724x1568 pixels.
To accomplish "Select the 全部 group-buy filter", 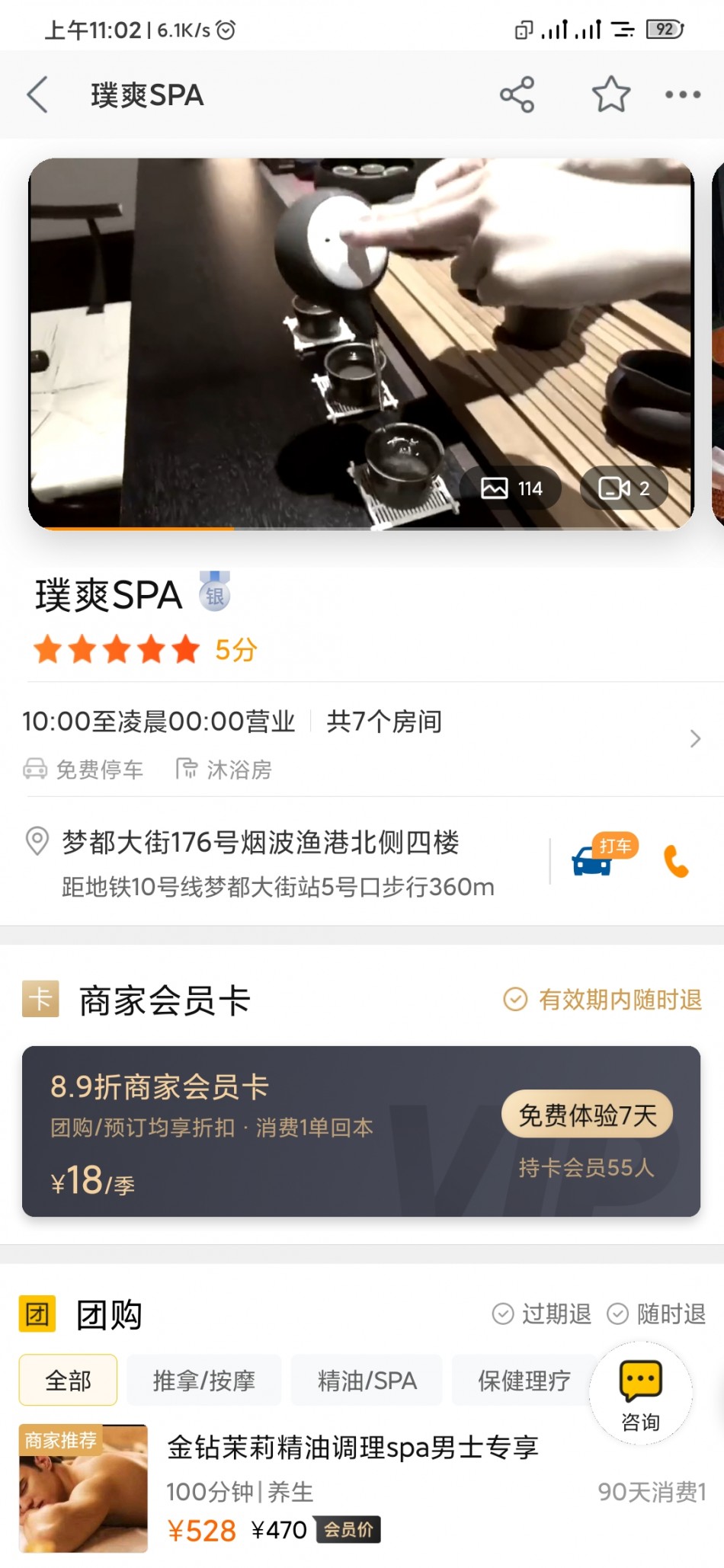I will [x=68, y=1380].
